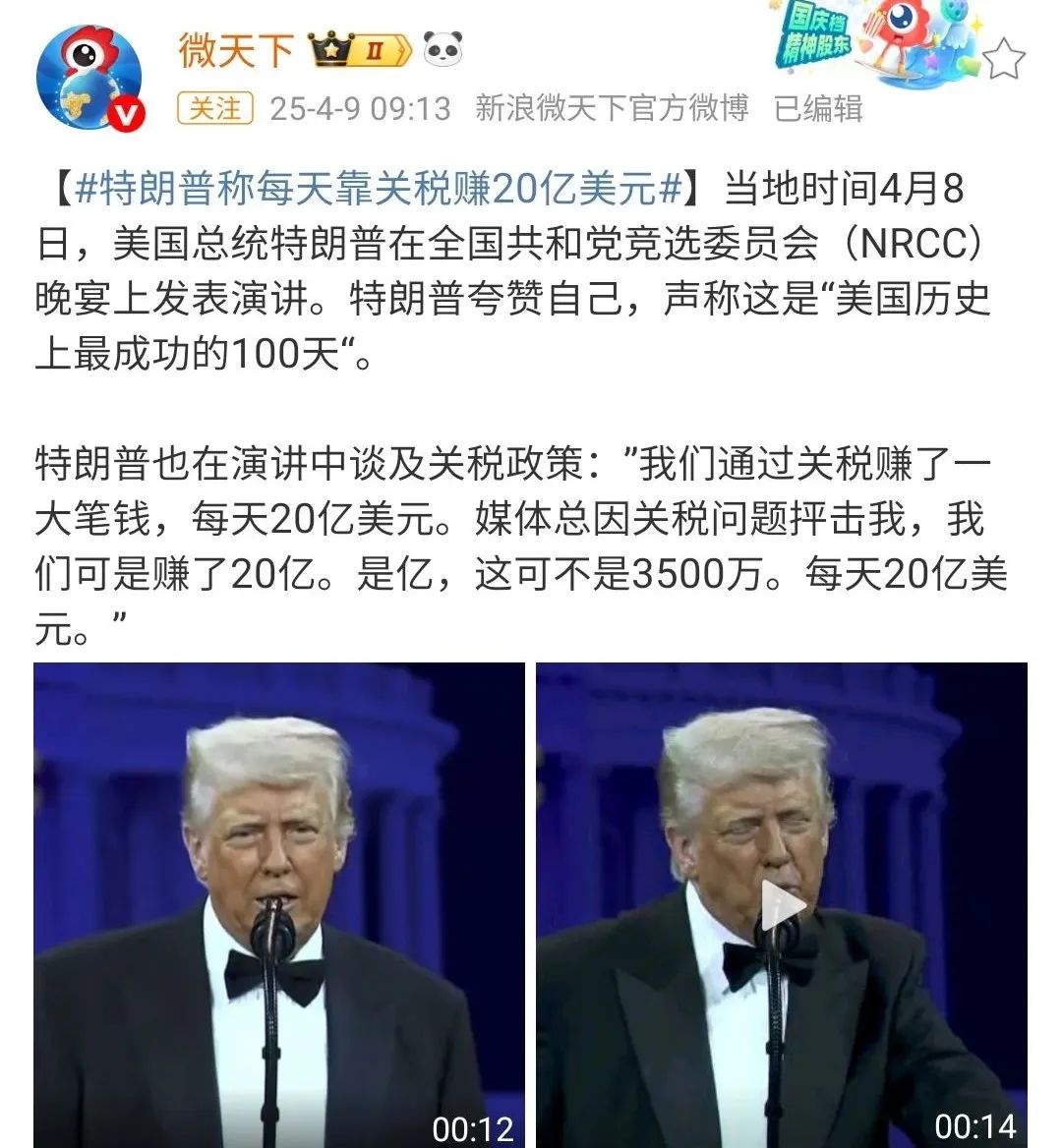
Task: Open 微天下 profile avatar
Action: 89,79
